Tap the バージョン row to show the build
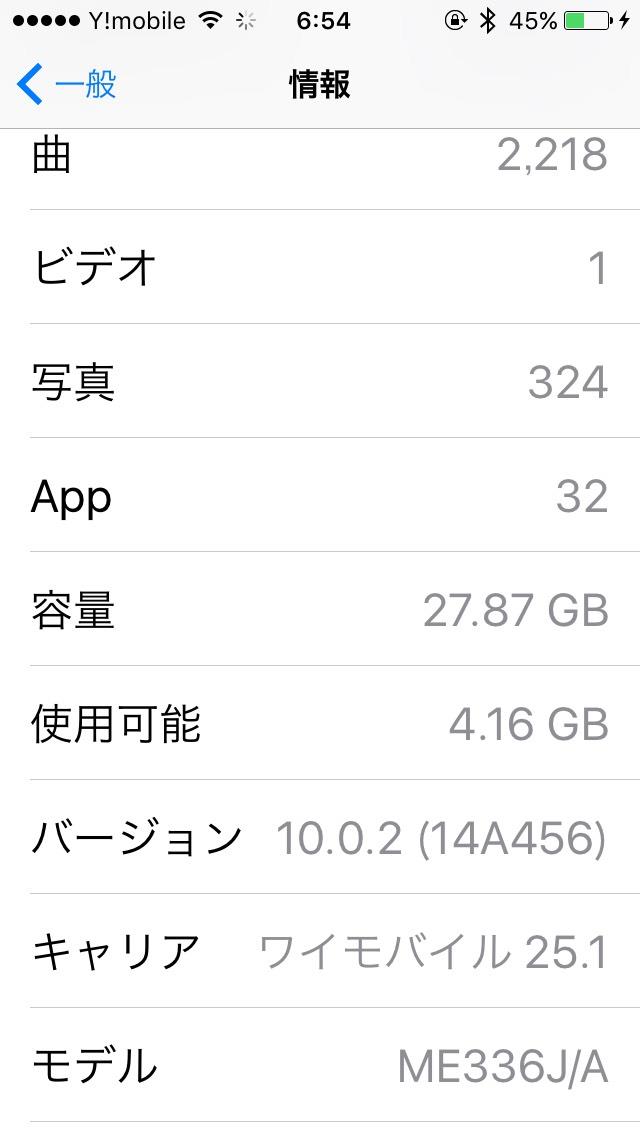Image resolution: width=640 pixels, height=1136 pixels. (320, 837)
